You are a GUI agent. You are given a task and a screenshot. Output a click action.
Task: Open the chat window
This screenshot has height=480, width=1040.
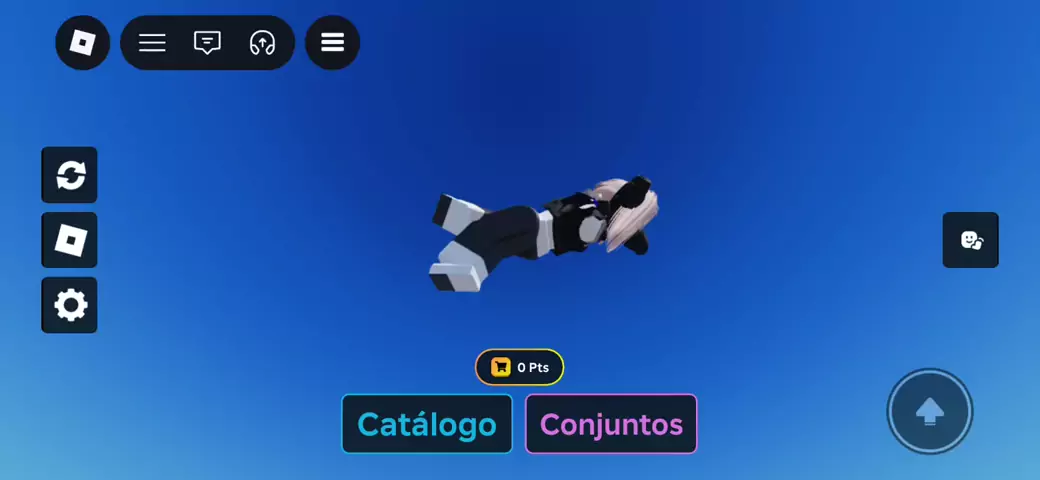(207, 43)
